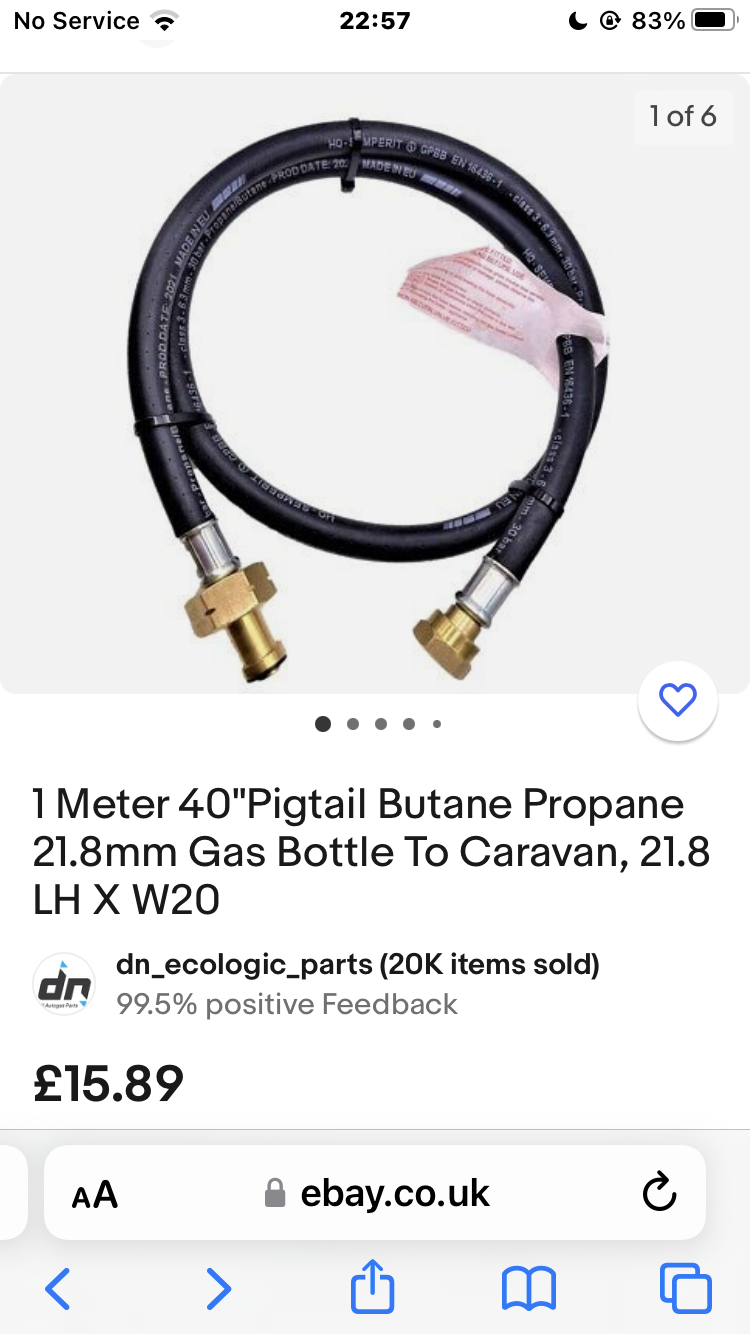
Task: Open Safari reader options AA button
Action: 95,1194
